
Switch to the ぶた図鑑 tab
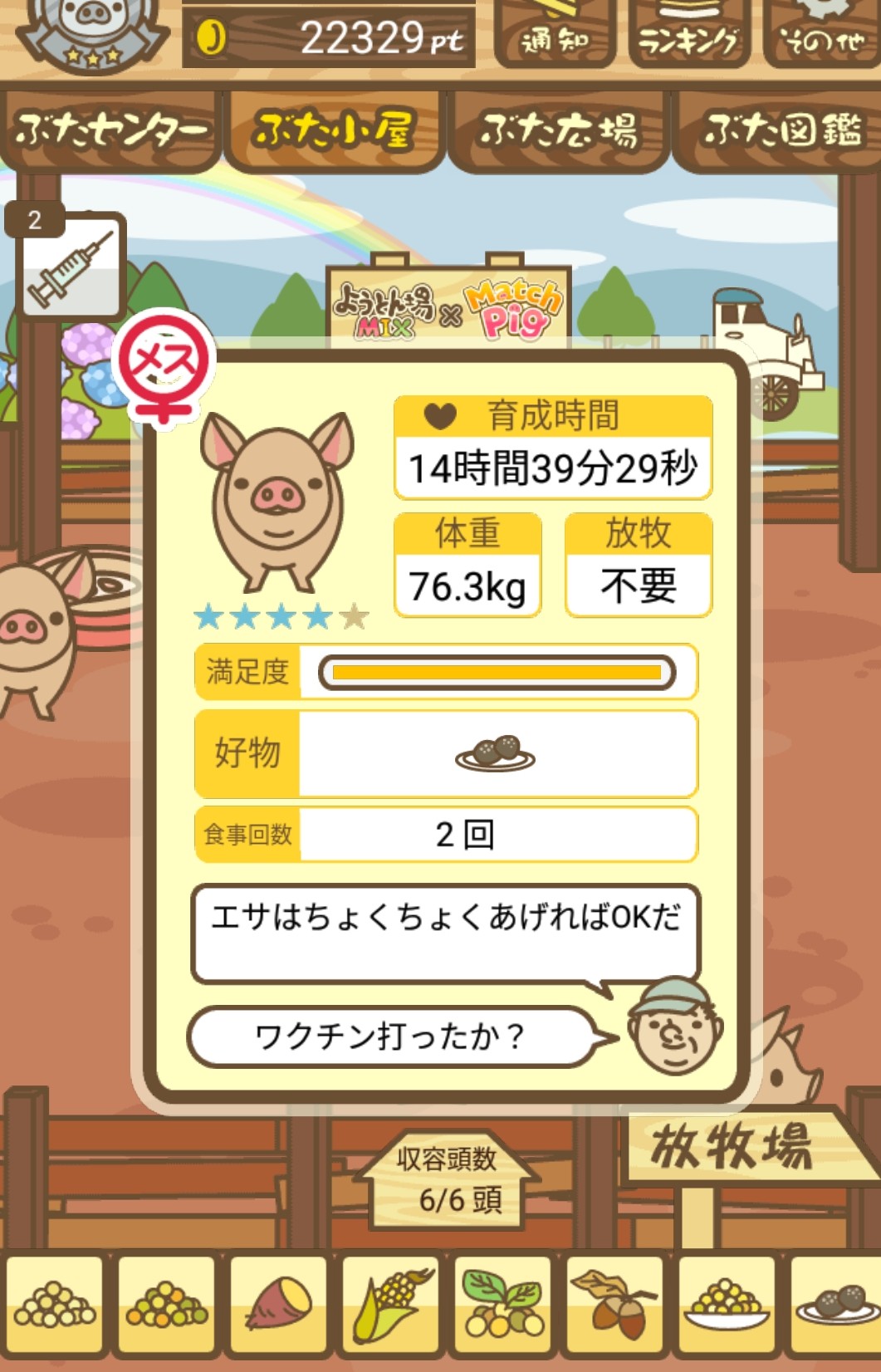781,131
